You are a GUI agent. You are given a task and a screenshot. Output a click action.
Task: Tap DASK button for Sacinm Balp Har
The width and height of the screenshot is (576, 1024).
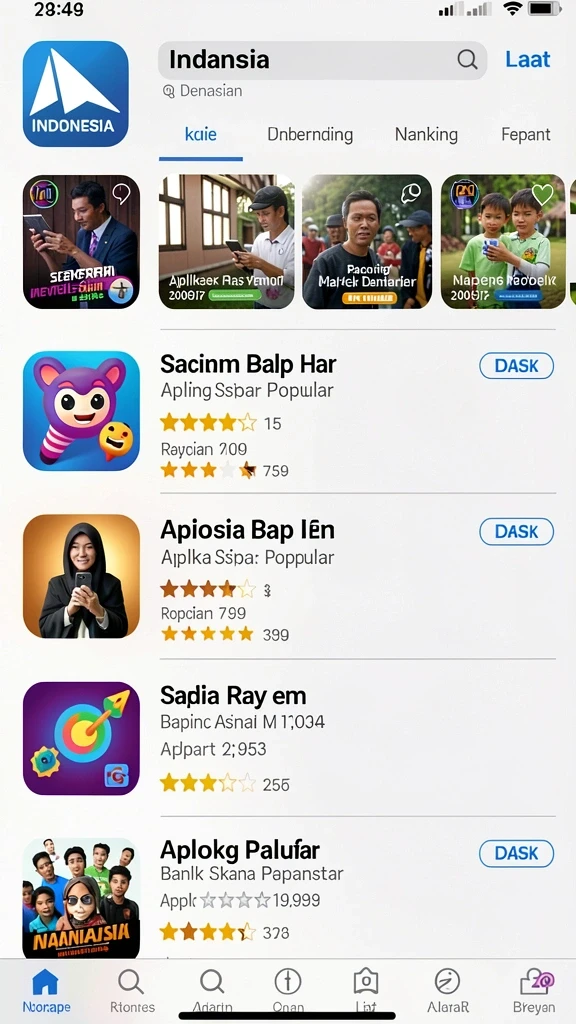pyautogui.click(x=517, y=366)
